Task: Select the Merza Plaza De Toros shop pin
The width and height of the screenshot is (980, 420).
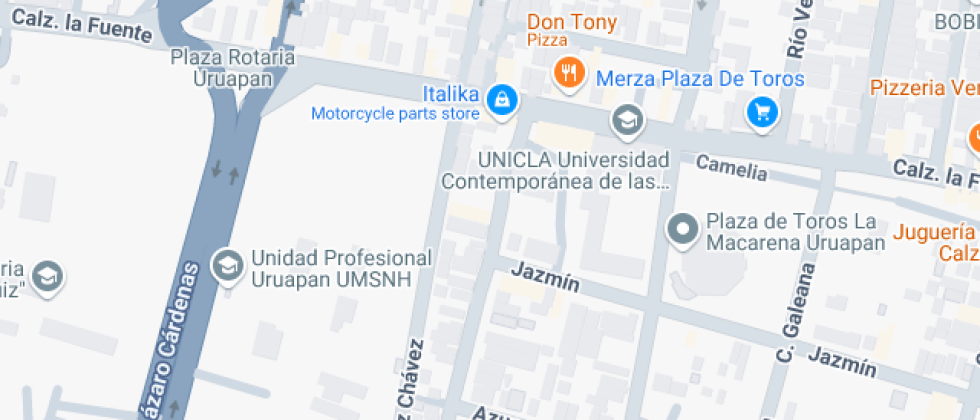Action: coord(763,111)
